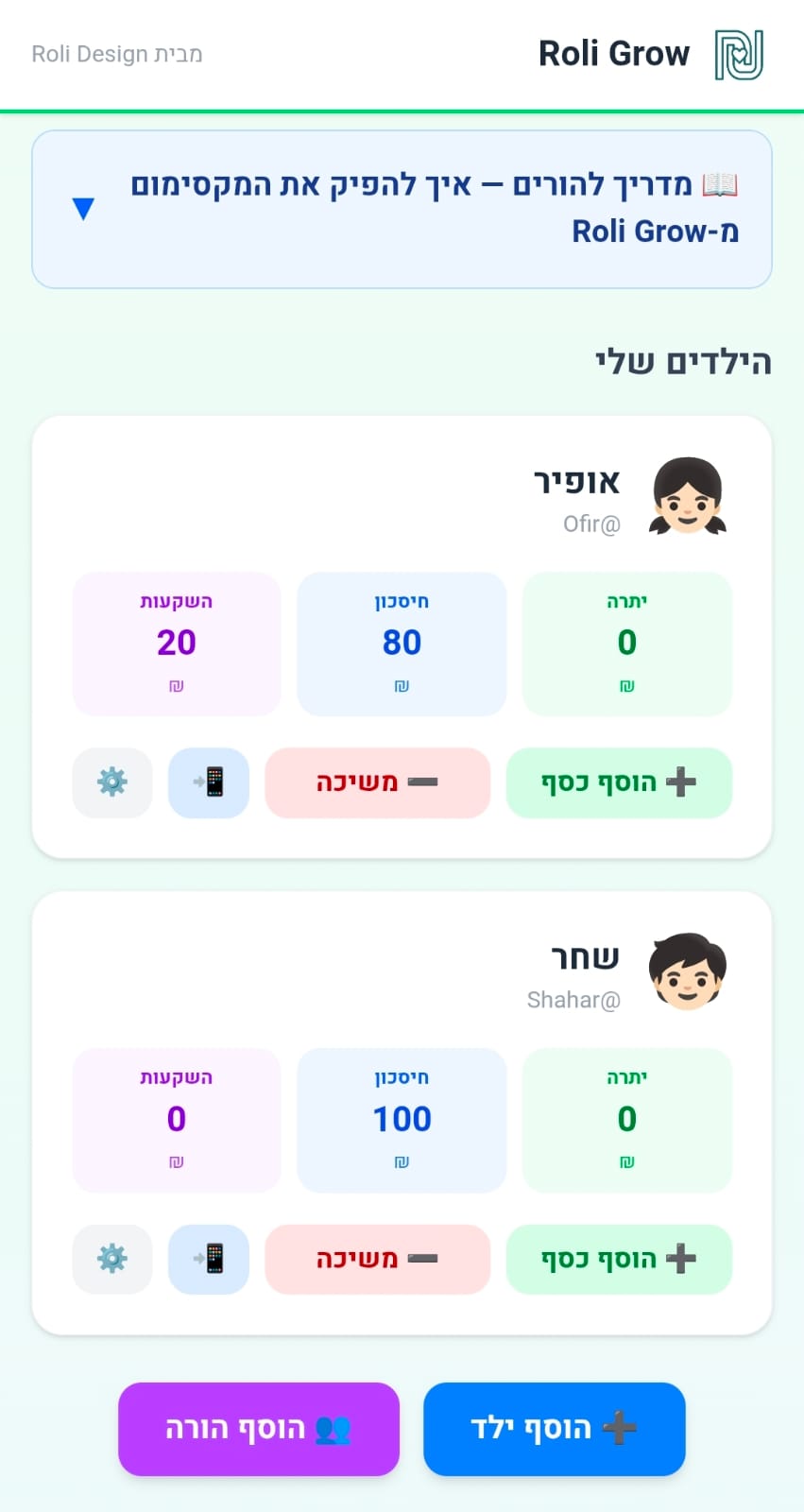
Task: Open the phone icon on Ofir's card
Action: coord(209,782)
